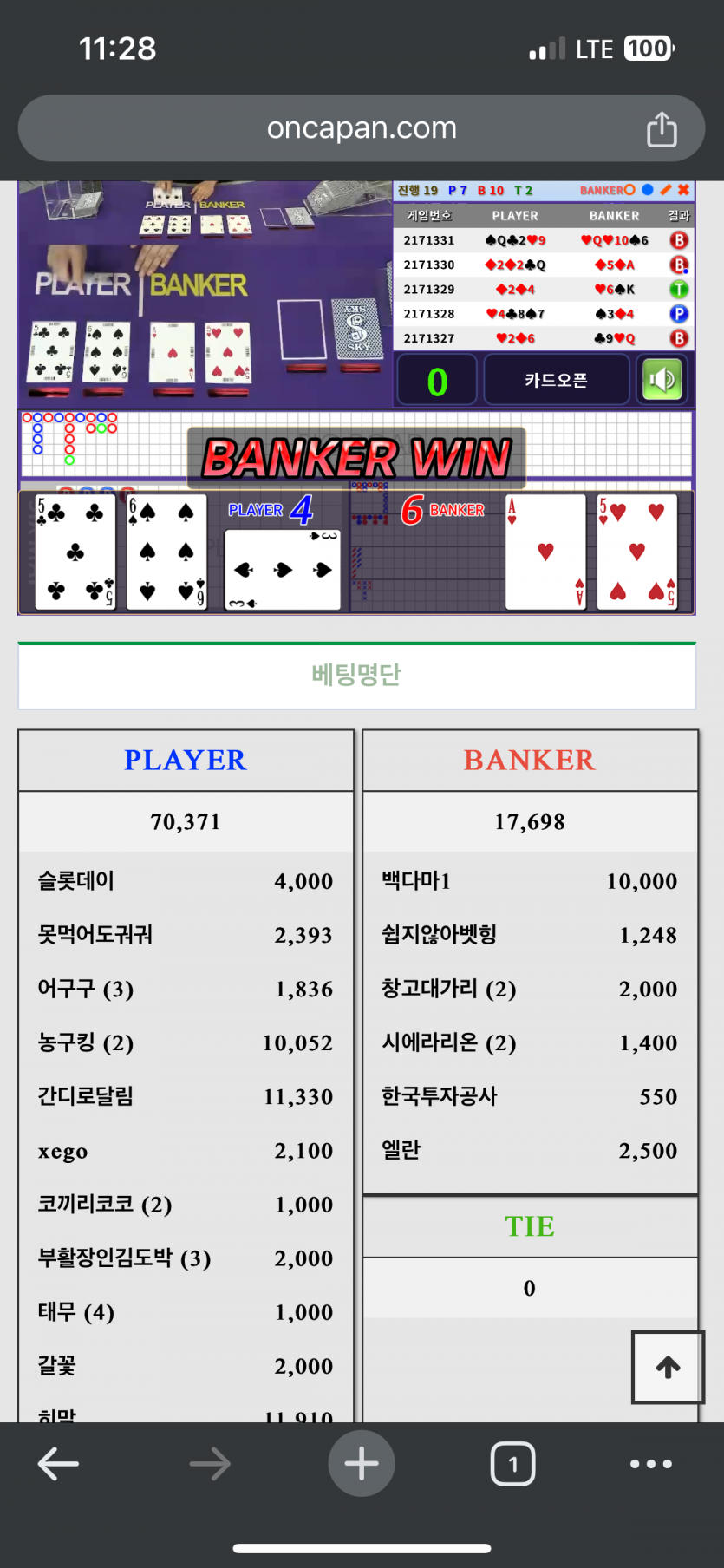Go back to the previous page
The image size is (724, 1568).
[x=58, y=1464]
